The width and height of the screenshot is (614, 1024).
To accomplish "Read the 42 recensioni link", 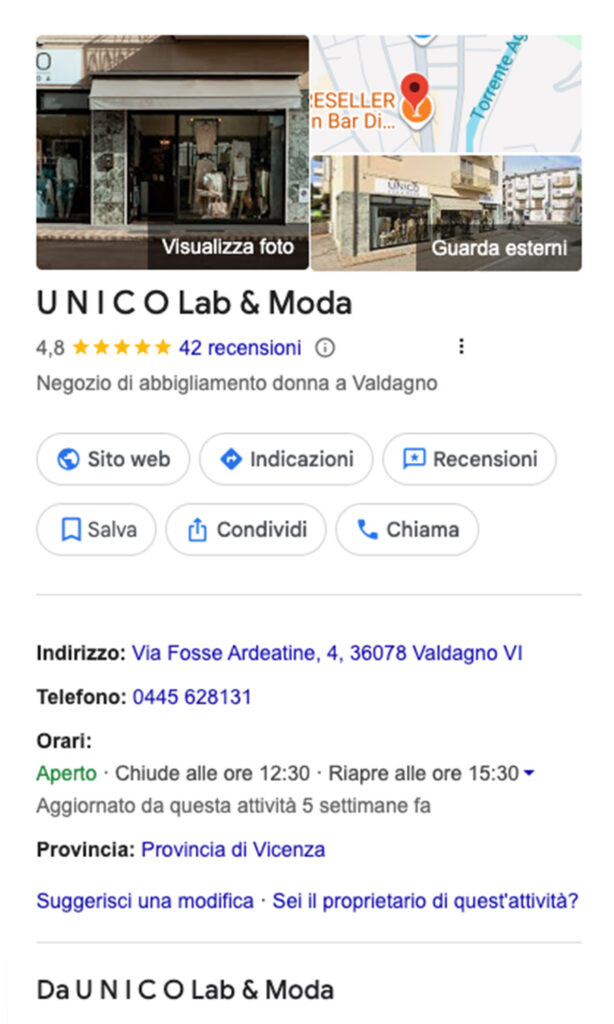I will pyautogui.click(x=239, y=348).
